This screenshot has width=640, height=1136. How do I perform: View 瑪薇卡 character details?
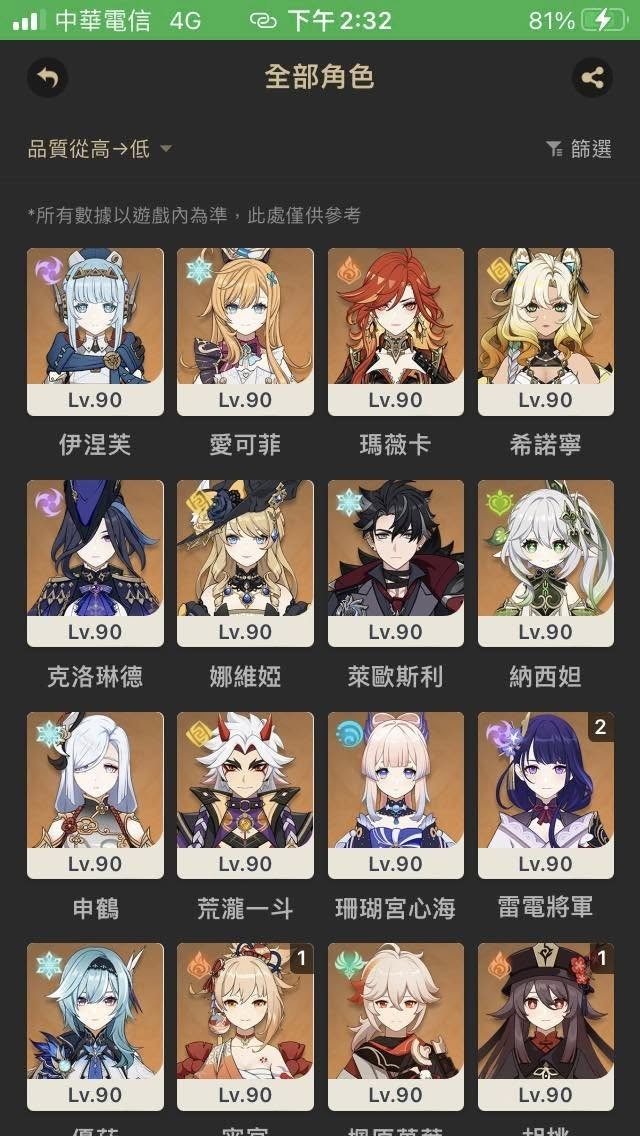point(395,332)
